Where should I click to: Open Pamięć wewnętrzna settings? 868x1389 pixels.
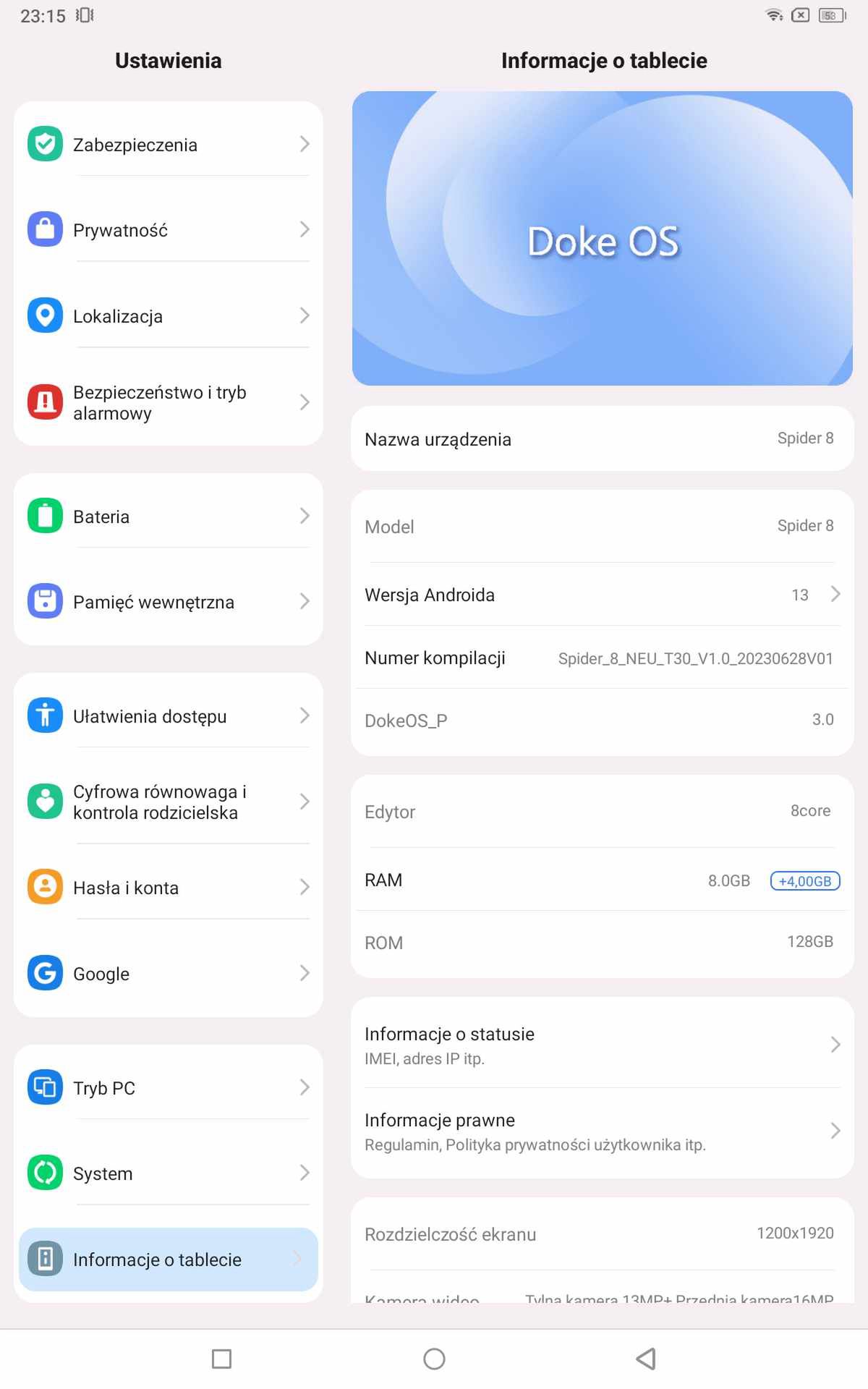169,602
